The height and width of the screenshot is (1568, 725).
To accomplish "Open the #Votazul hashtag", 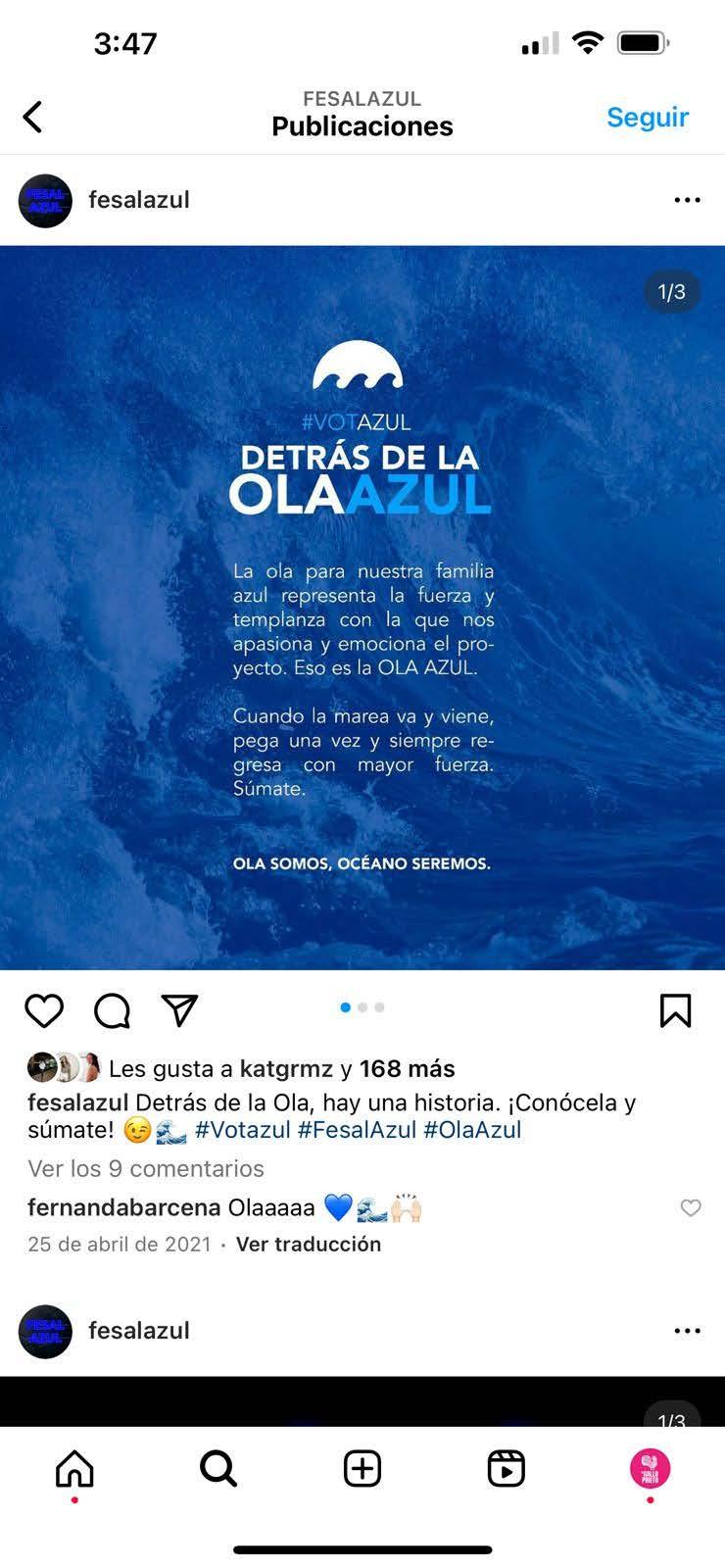I will pyautogui.click(x=242, y=1130).
